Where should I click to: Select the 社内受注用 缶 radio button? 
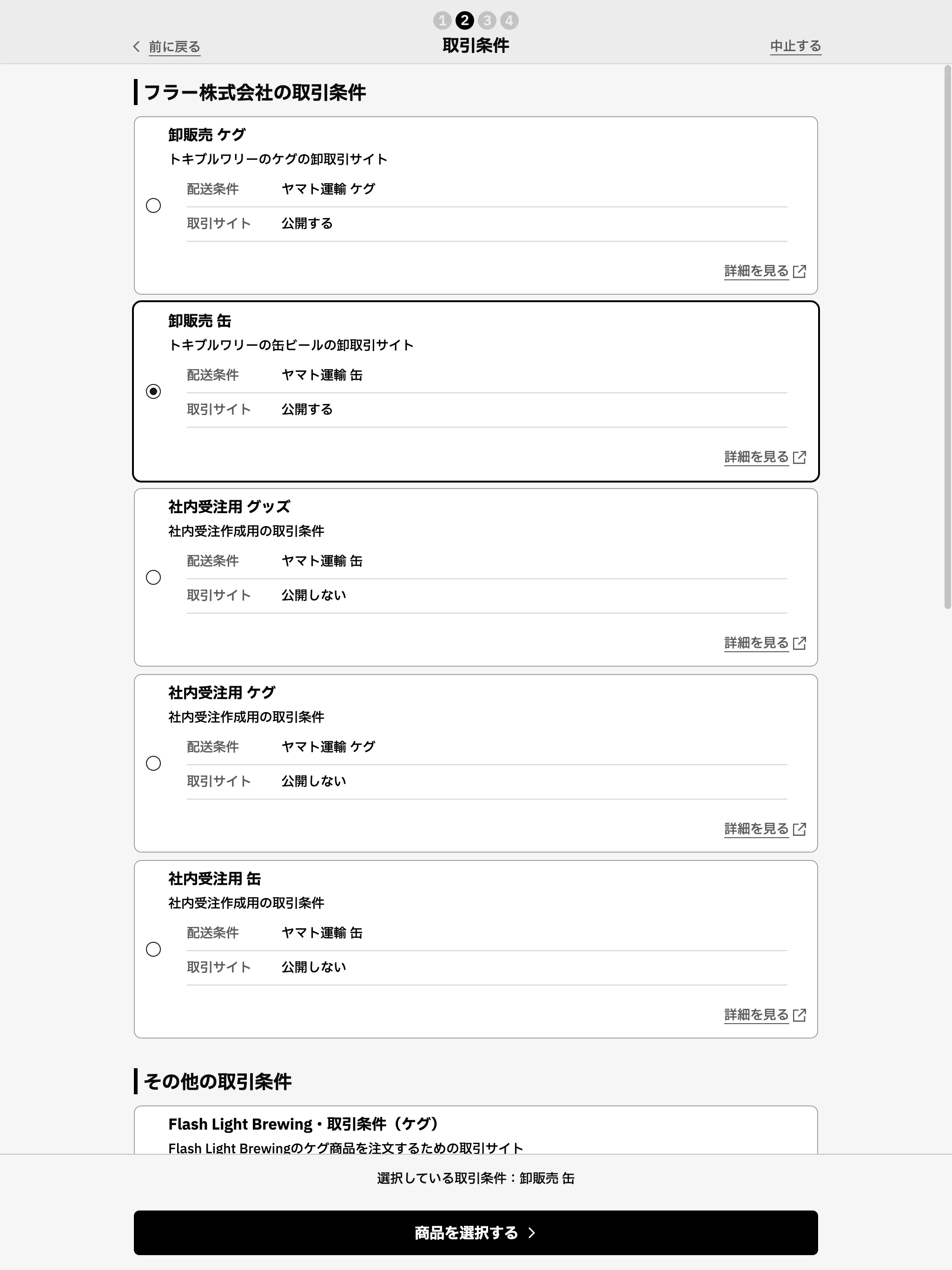click(153, 950)
